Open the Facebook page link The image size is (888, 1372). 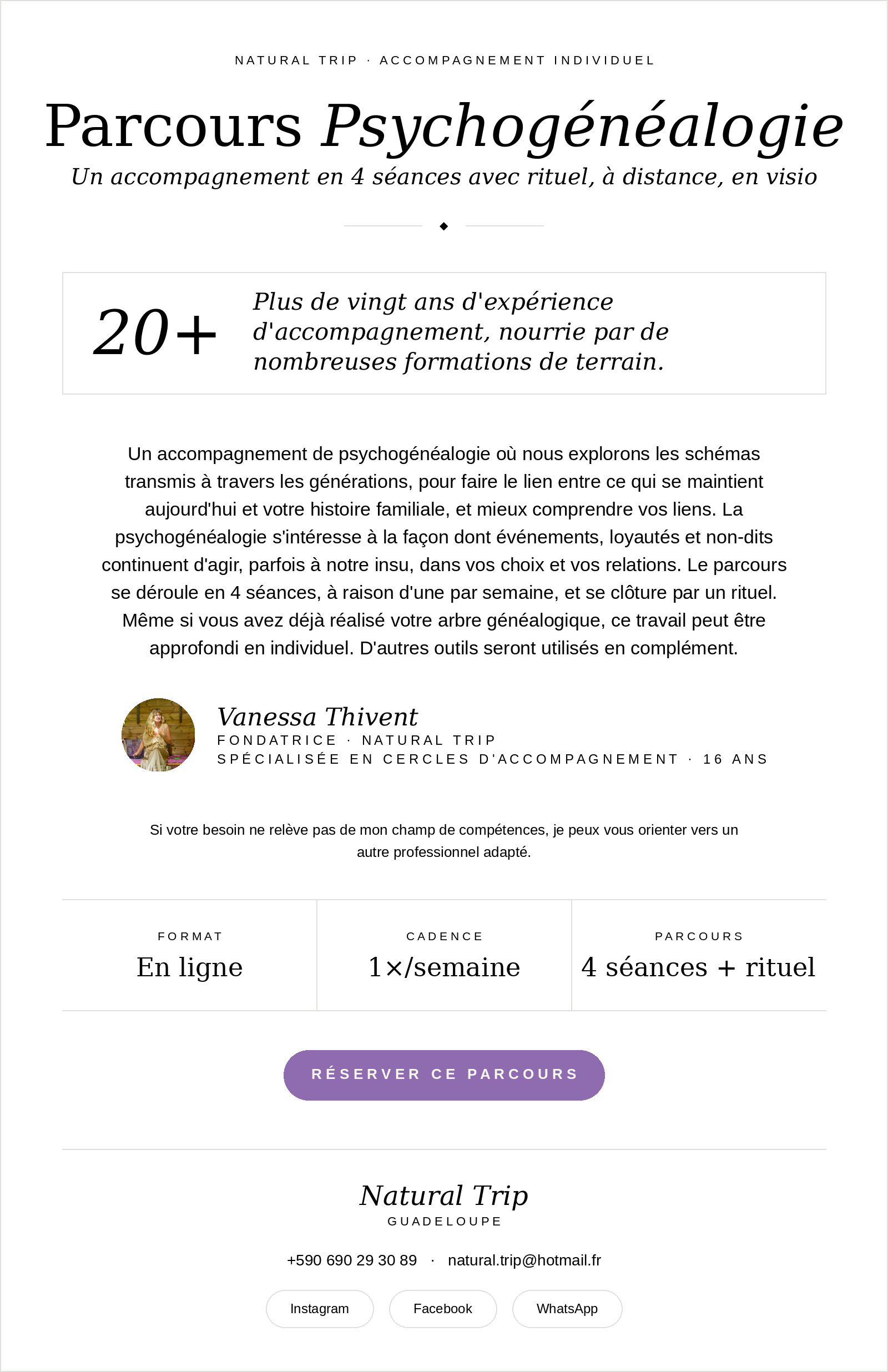pyautogui.click(x=443, y=1309)
